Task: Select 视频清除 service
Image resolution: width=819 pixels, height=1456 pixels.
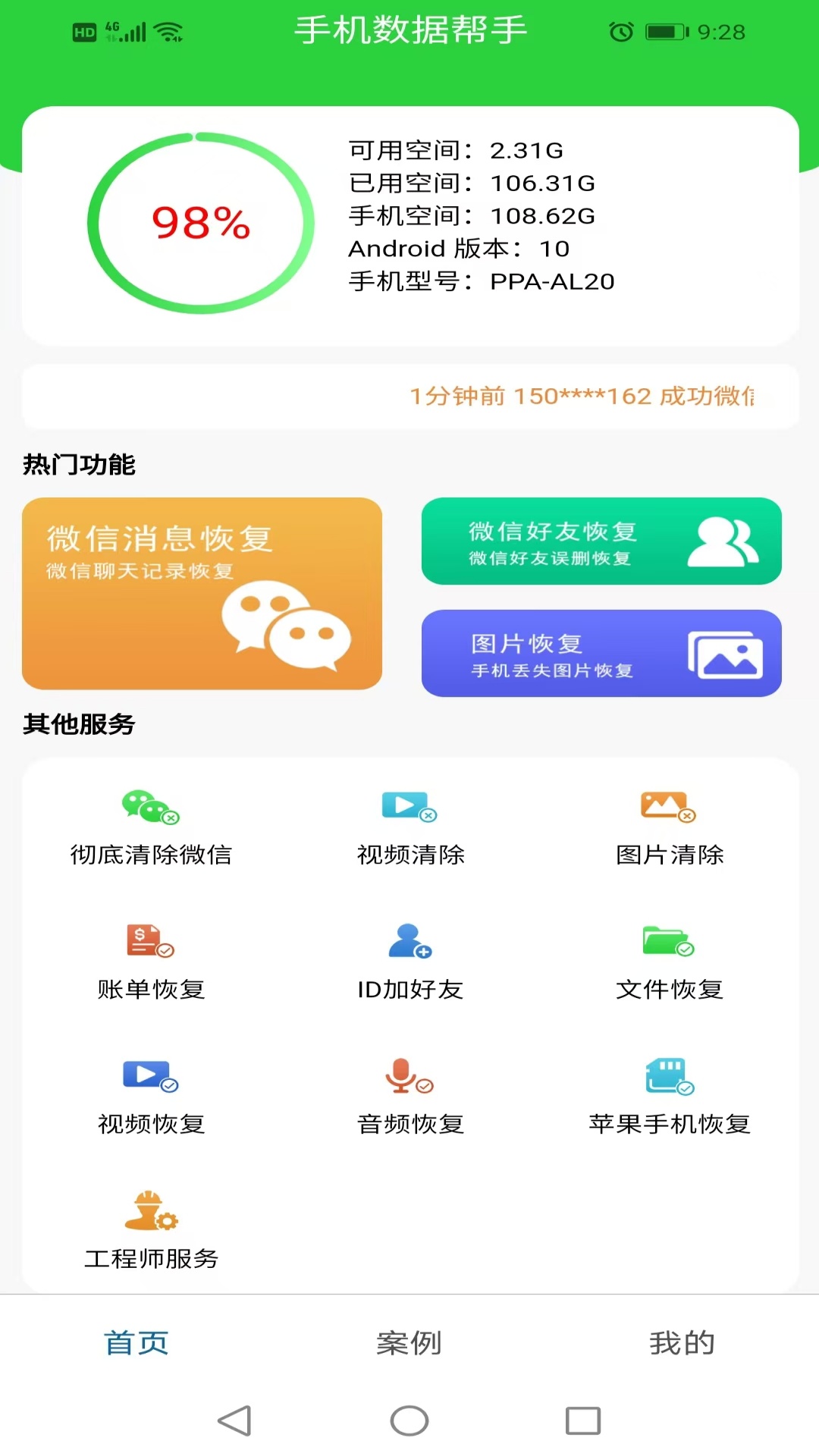Action: click(x=410, y=828)
